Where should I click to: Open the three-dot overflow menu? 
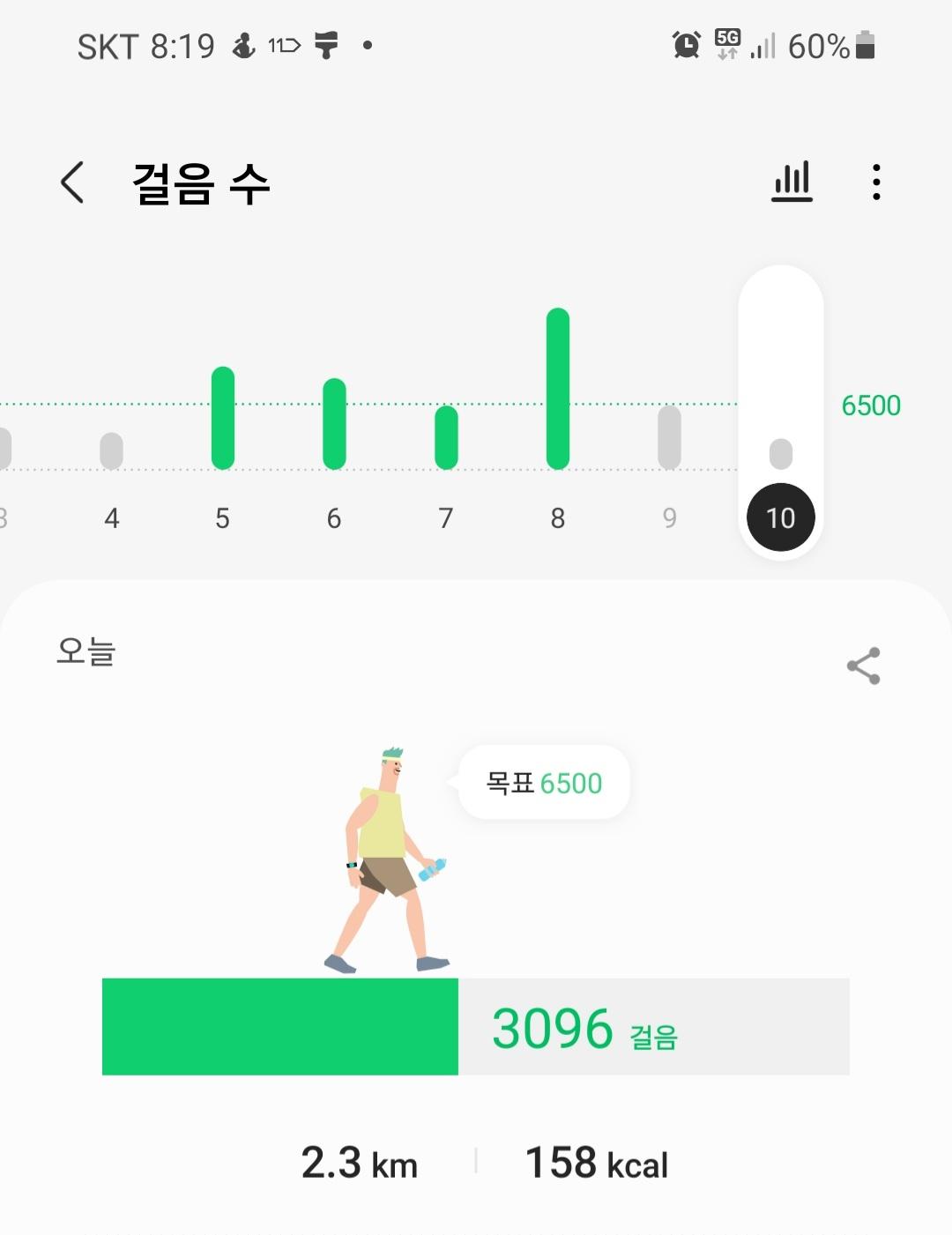point(875,182)
